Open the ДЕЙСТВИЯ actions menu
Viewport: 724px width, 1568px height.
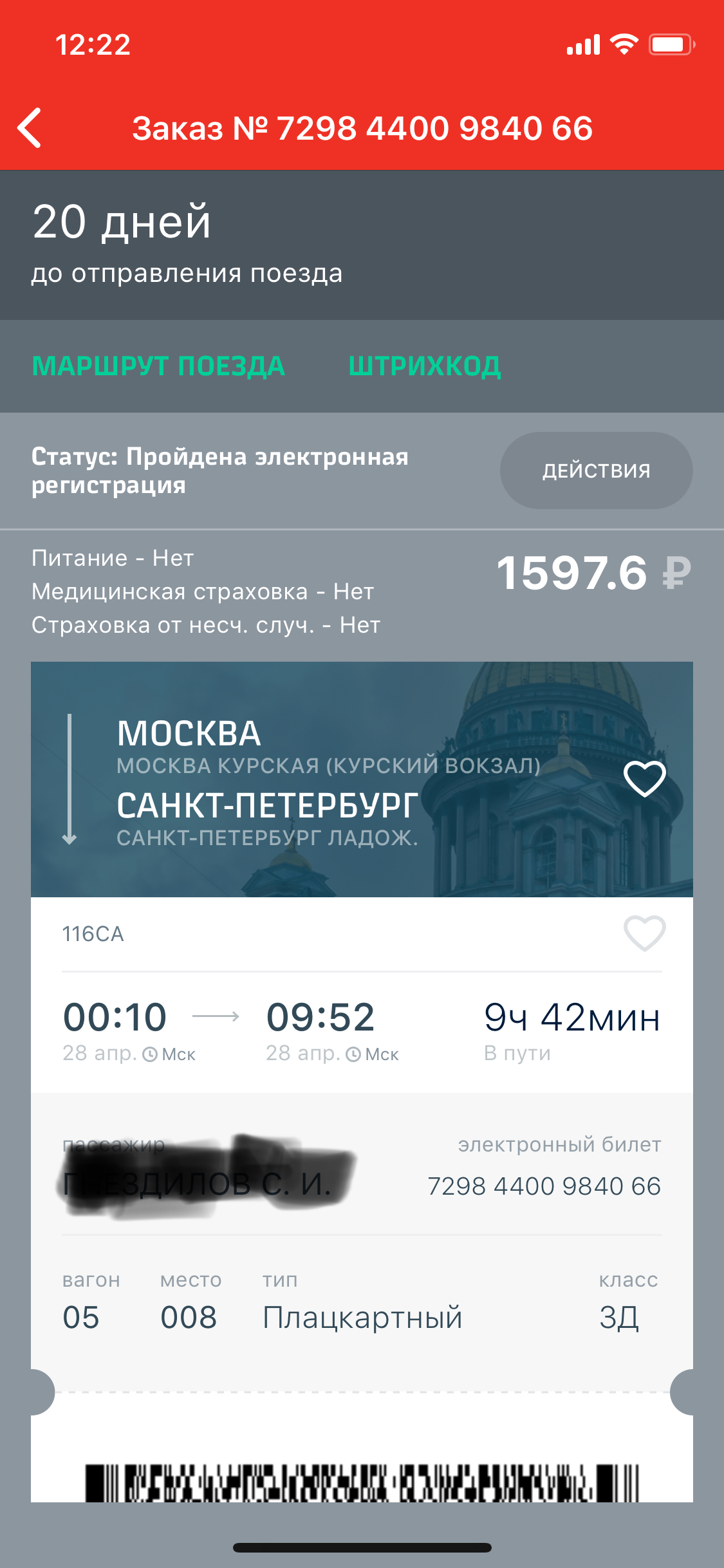click(596, 471)
